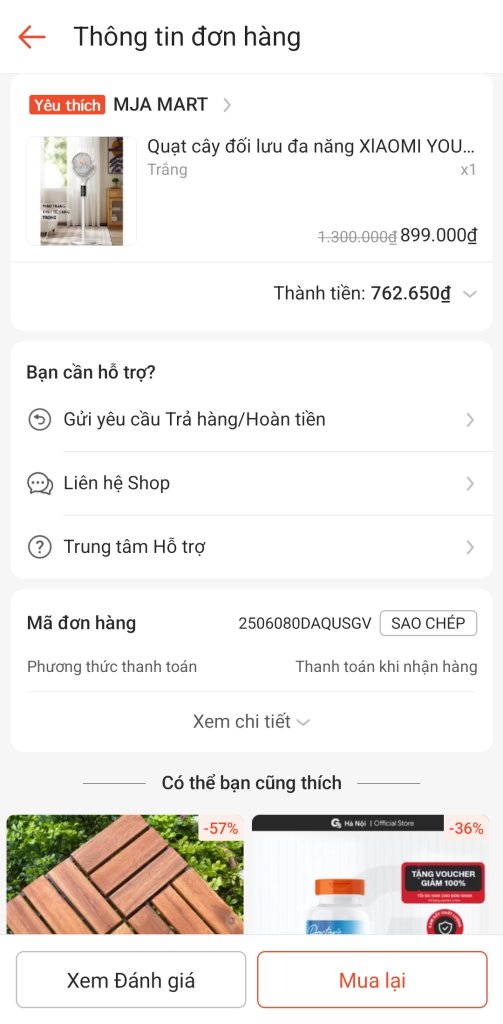This screenshot has width=503, height=1024.
Task: Open Trung tâm Hỗ trợ
Action: (252, 547)
